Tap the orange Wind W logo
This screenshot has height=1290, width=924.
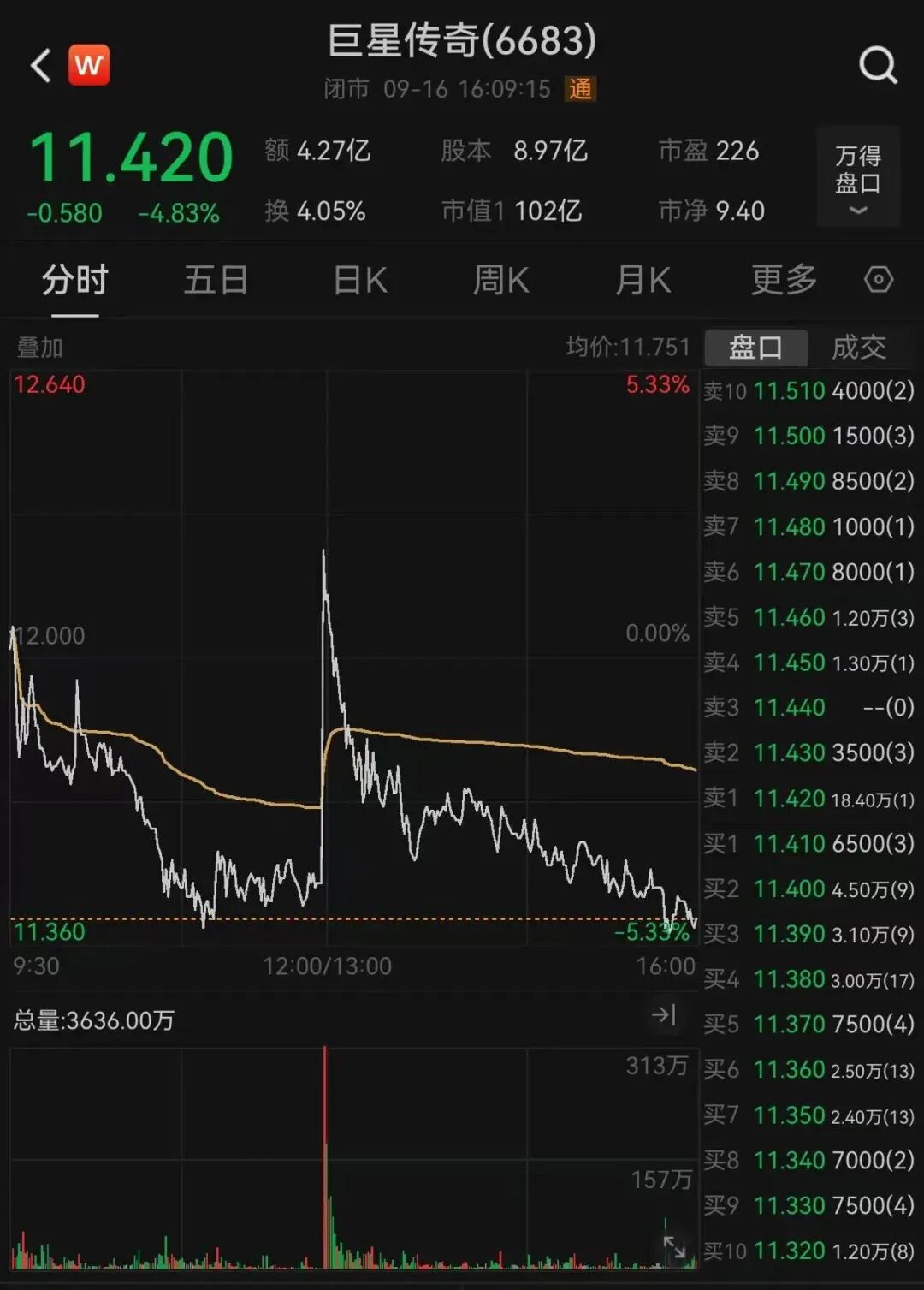[x=90, y=63]
